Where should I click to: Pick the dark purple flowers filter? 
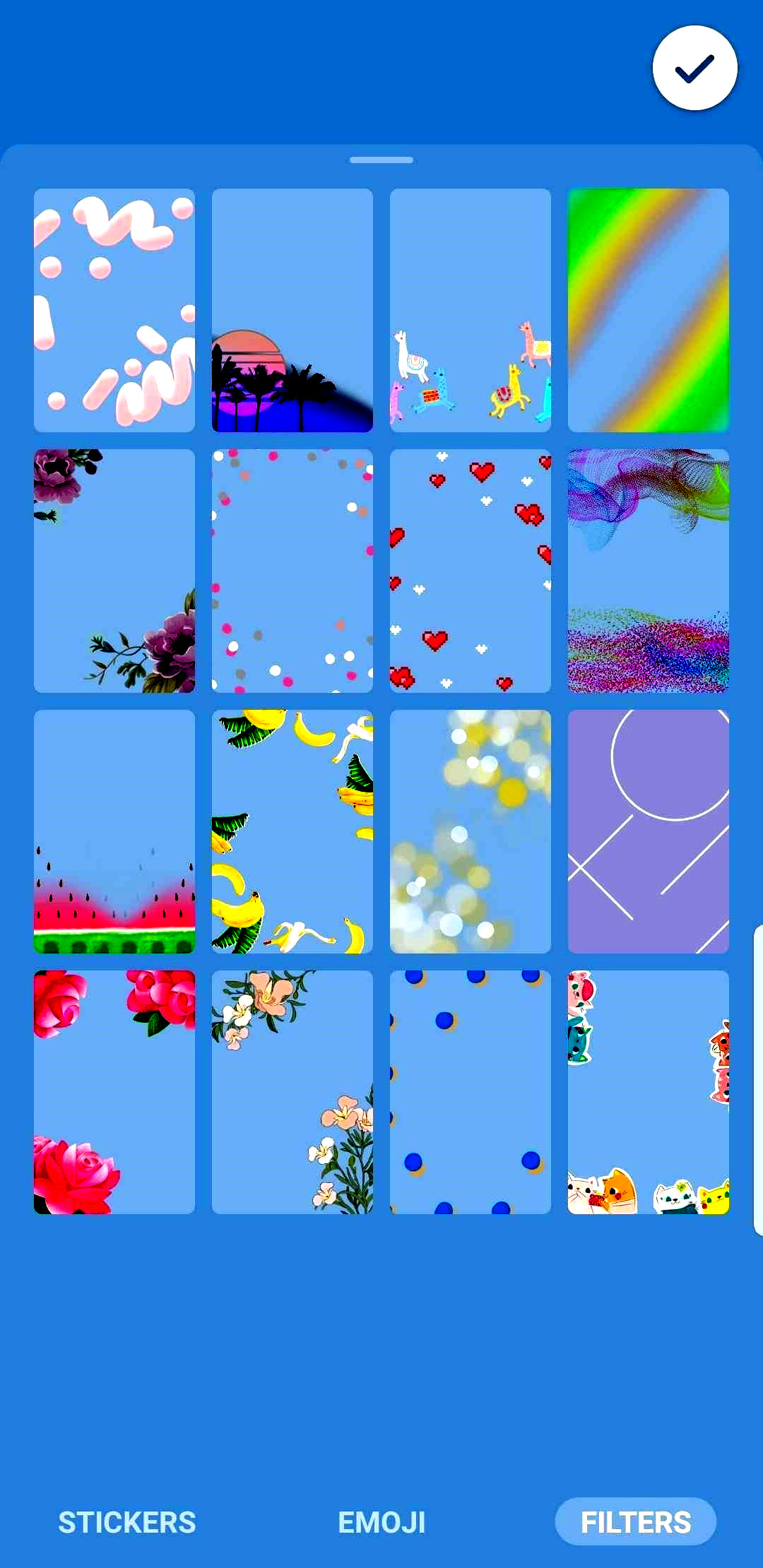[114, 571]
